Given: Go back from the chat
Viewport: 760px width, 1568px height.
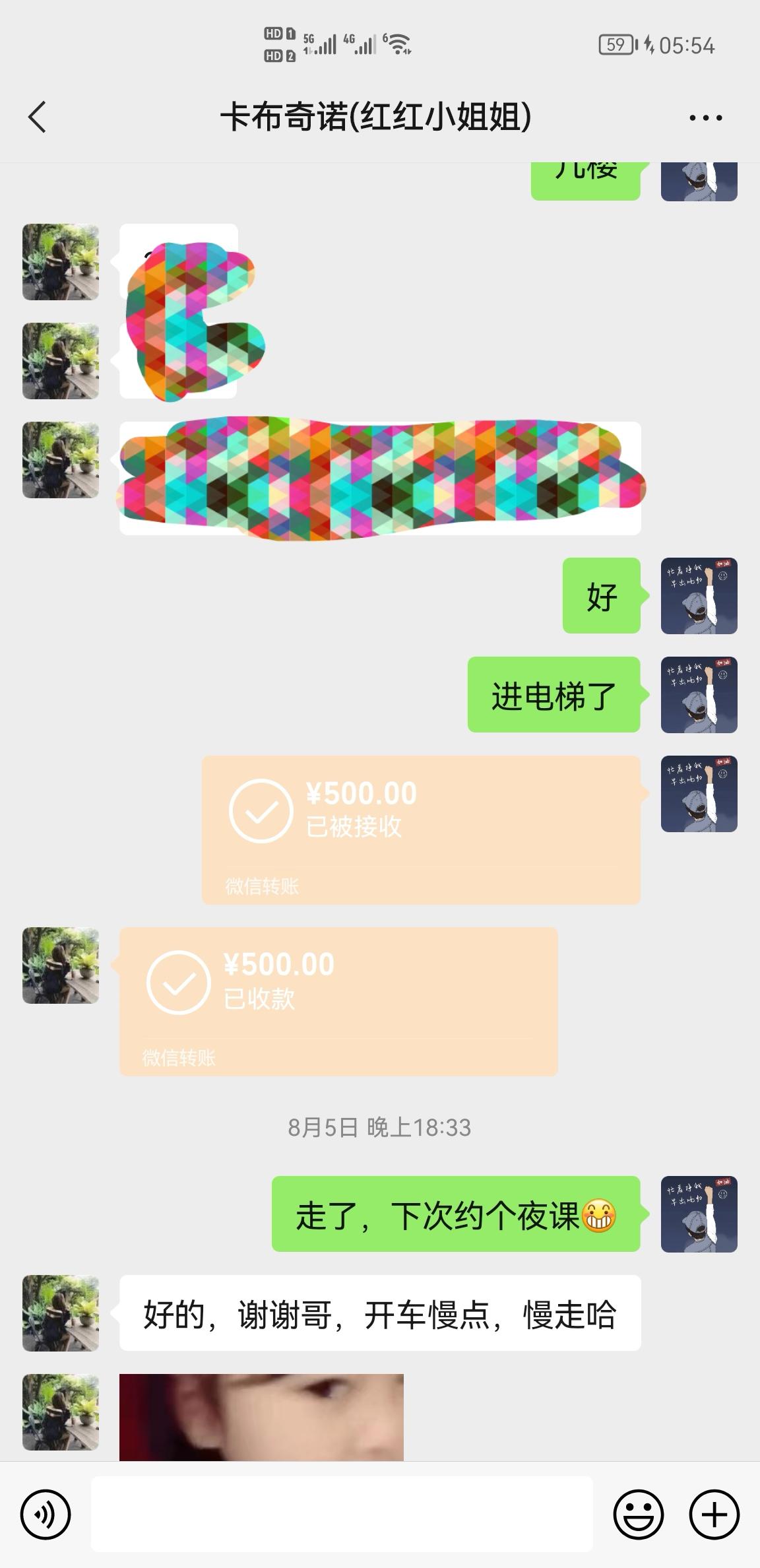Looking at the screenshot, I should [38, 117].
